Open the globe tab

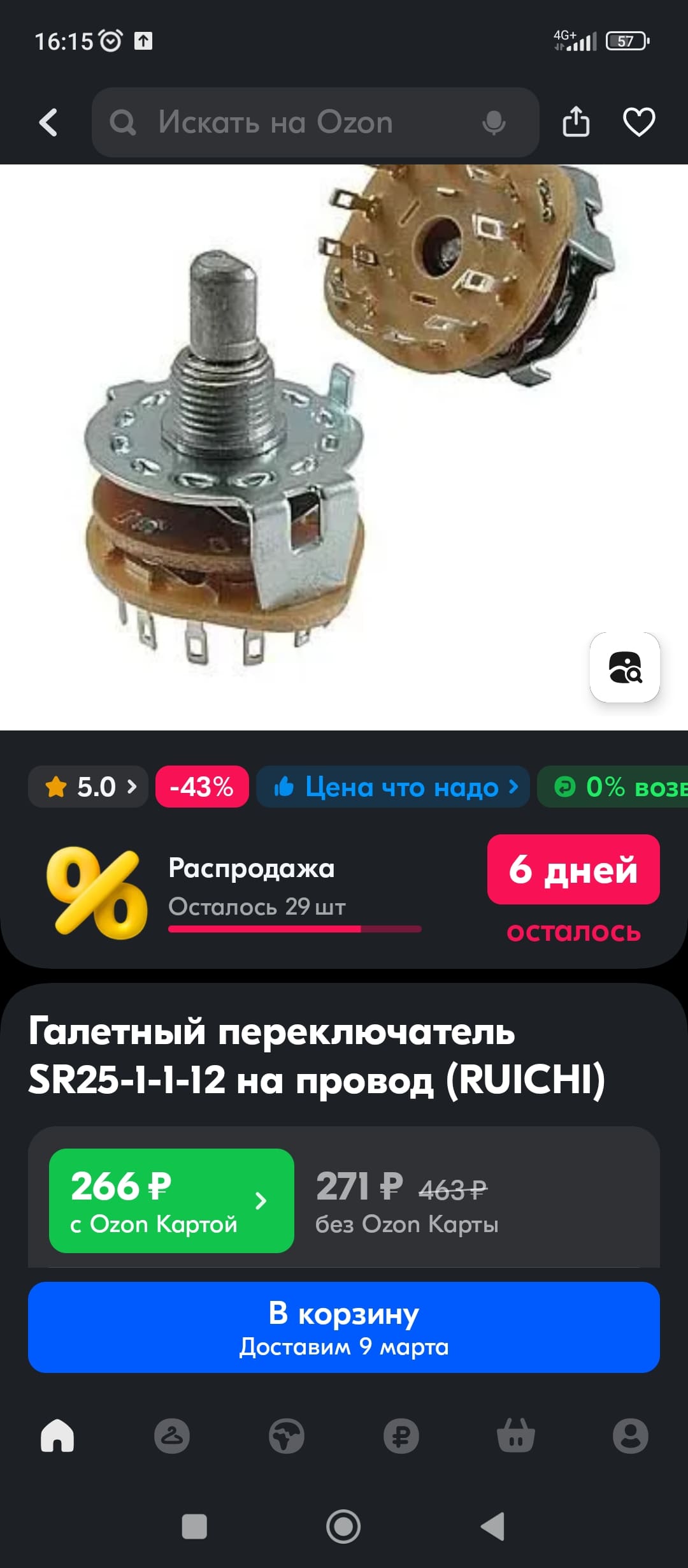click(x=287, y=1436)
